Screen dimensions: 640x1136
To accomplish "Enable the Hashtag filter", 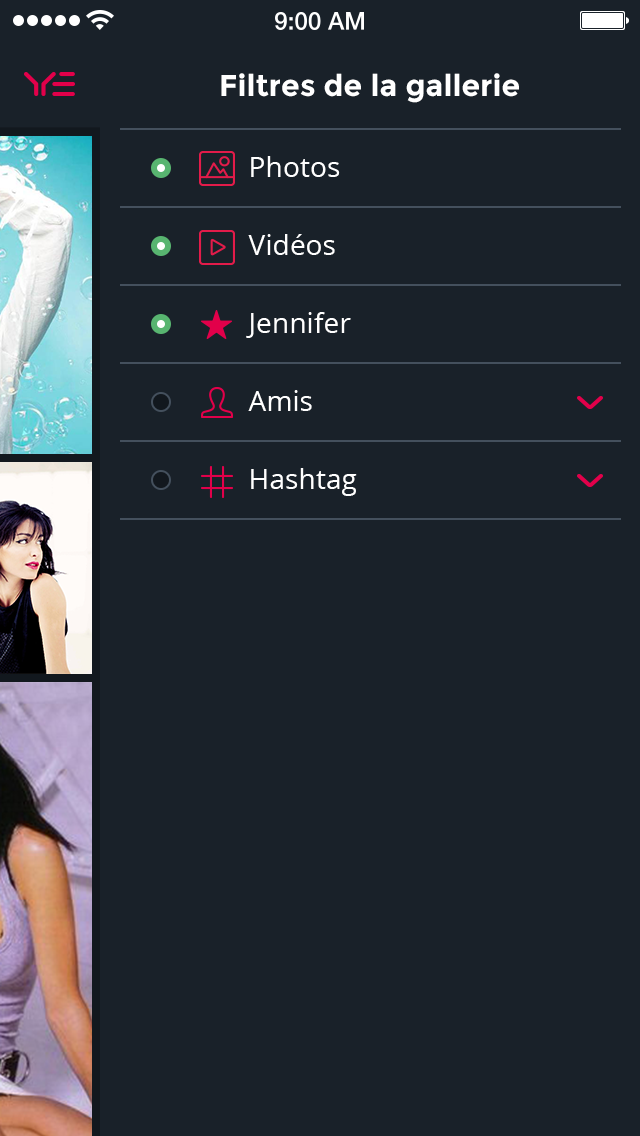I will (161, 480).
